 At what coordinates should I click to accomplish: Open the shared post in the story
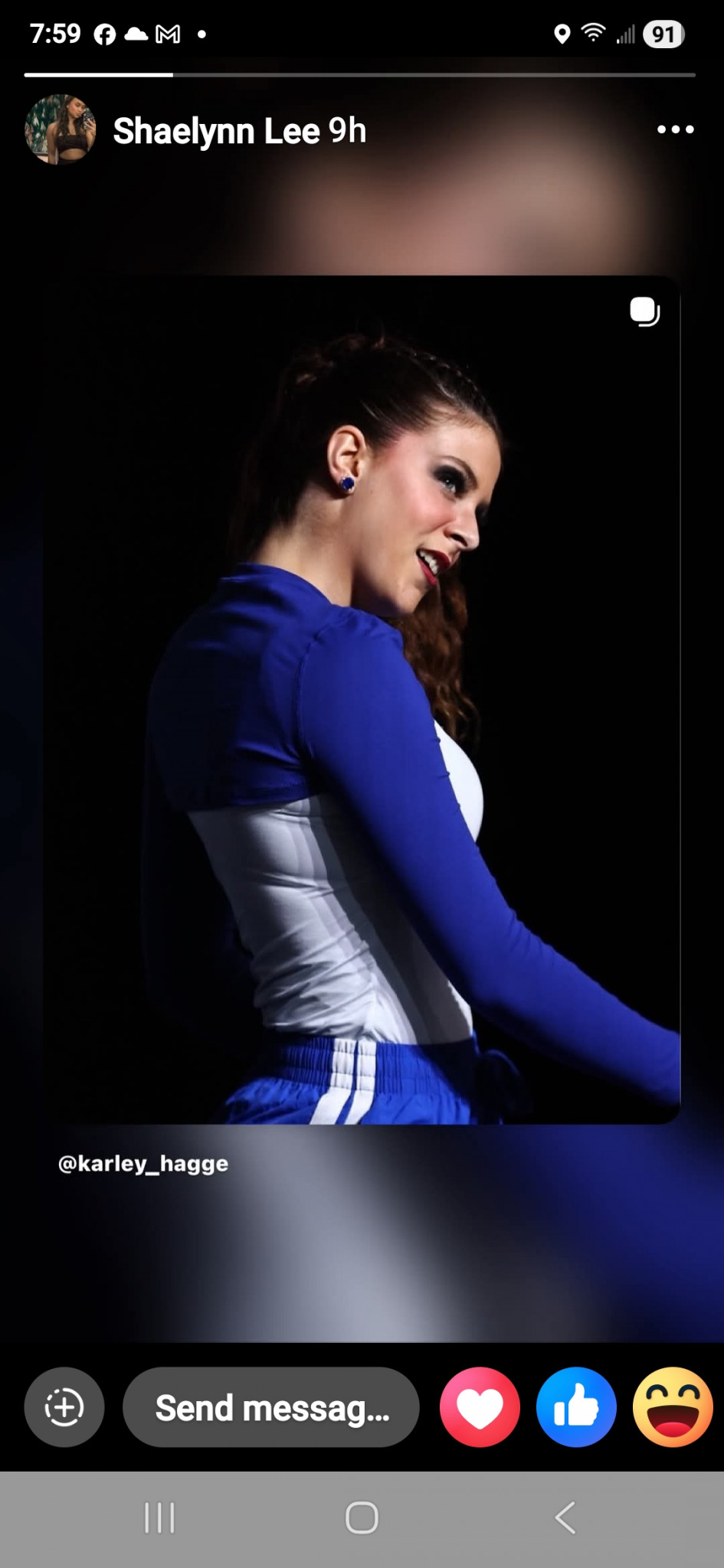[x=361, y=700]
